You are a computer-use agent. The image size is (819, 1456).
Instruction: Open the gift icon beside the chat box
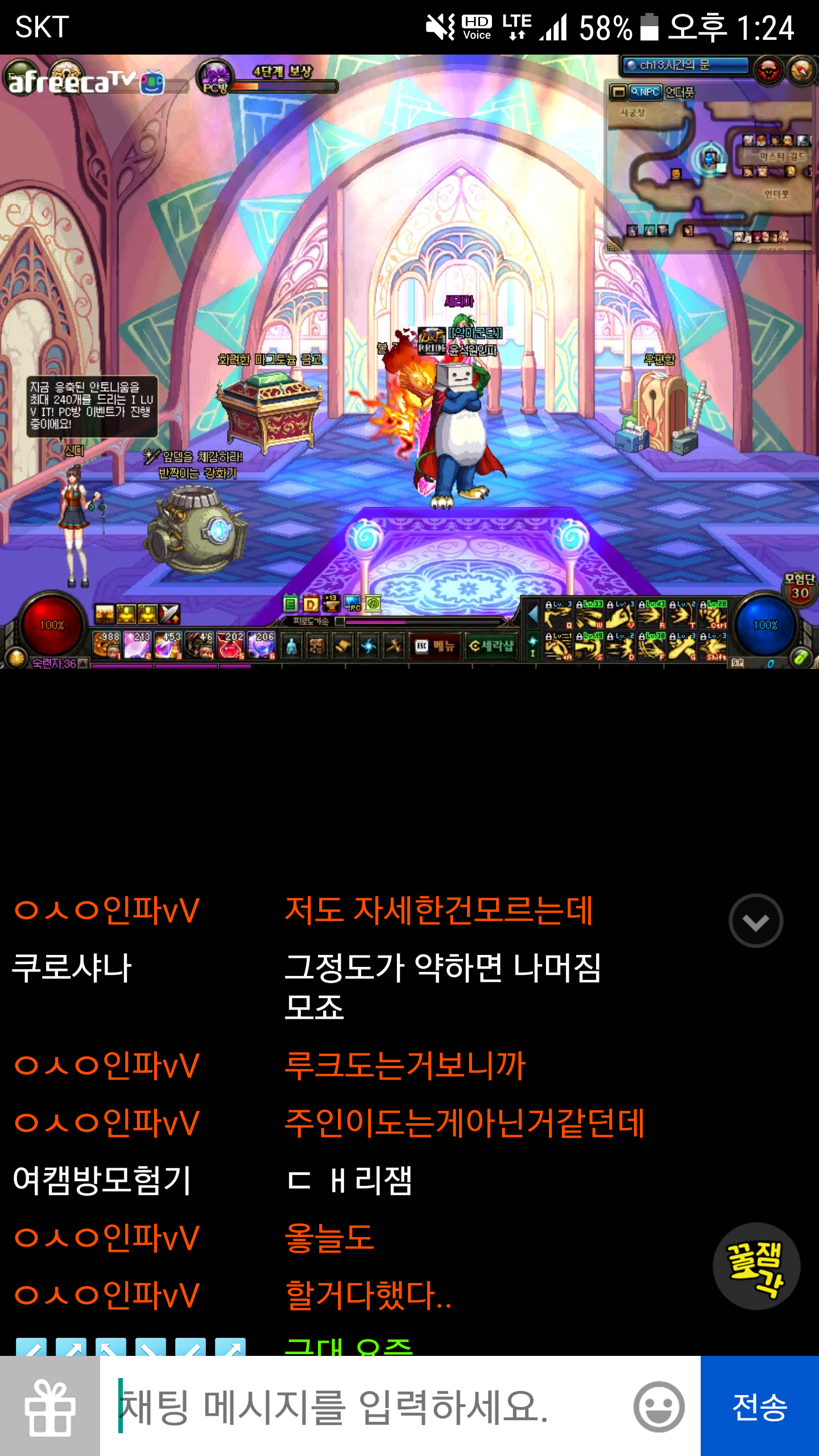tap(50, 1406)
